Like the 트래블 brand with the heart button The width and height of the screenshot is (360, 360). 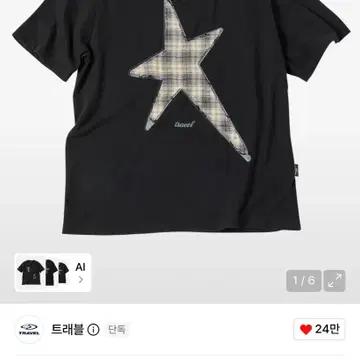(319, 329)
